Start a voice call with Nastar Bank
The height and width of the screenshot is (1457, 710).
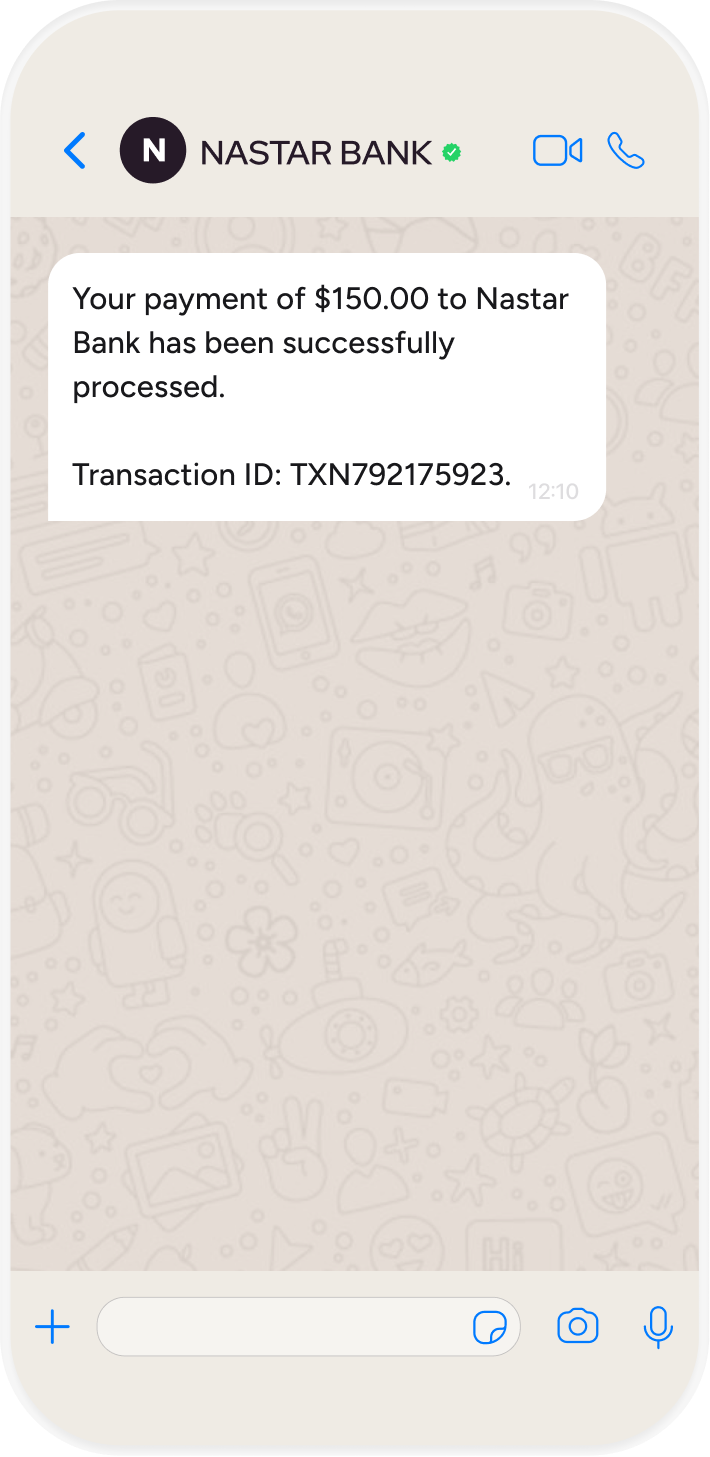click(626, 151)
